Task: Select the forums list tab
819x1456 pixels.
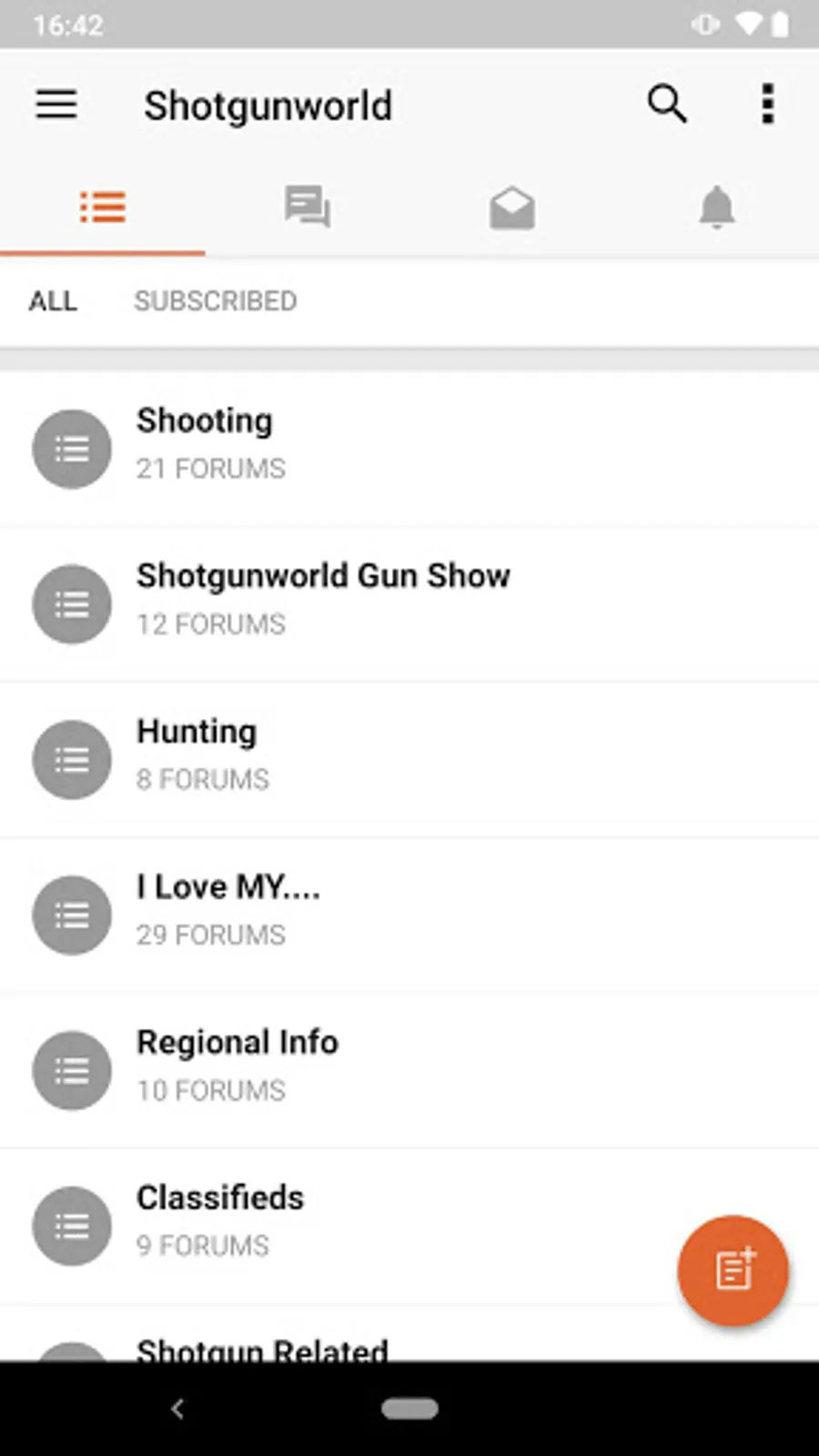Action: coord(102,207)
